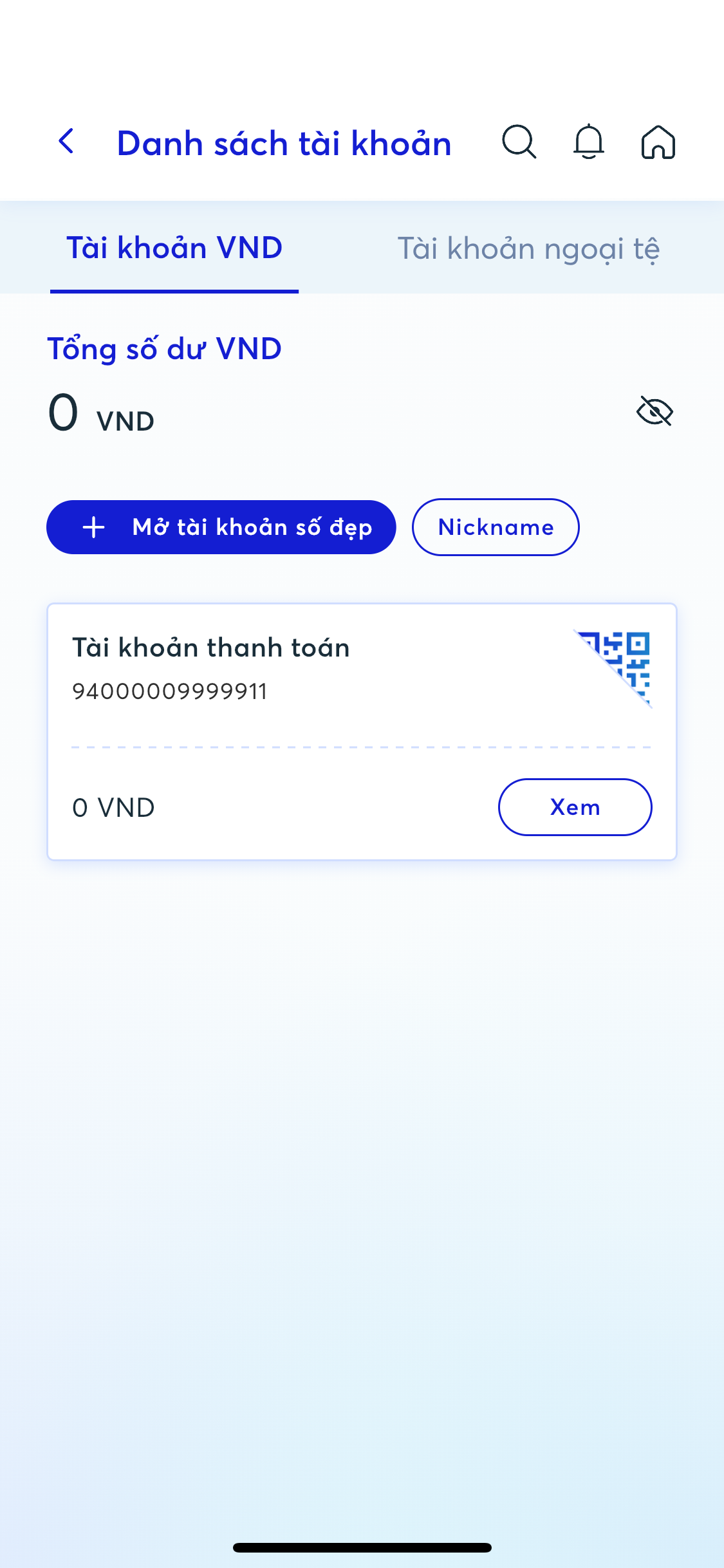This screenshot has width=724, height=1568.
Task: Go back from the account list
Action: click(66, 141)
